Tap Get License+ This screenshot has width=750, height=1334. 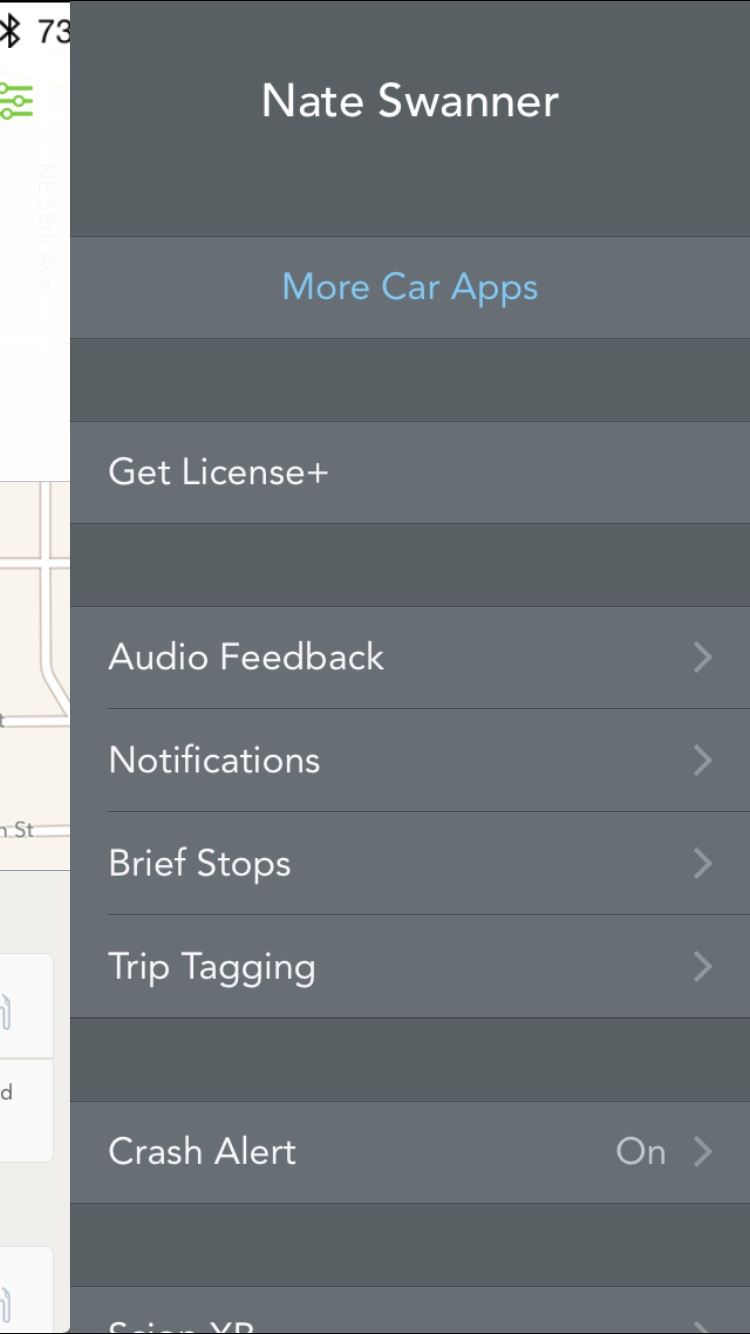(x=410, y=472)
